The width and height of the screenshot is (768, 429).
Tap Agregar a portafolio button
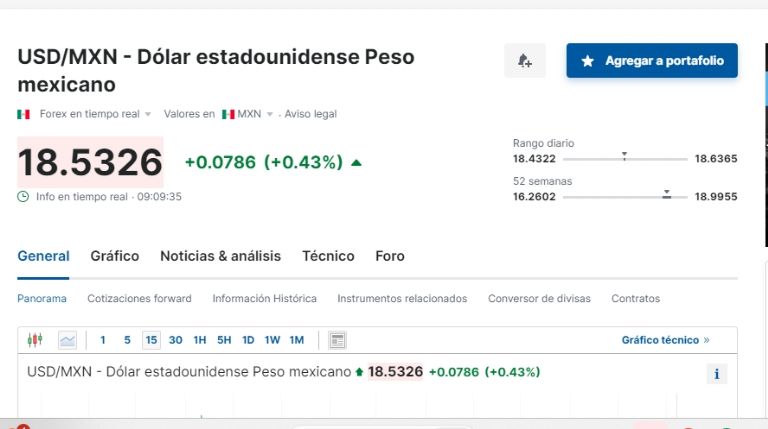651,61
